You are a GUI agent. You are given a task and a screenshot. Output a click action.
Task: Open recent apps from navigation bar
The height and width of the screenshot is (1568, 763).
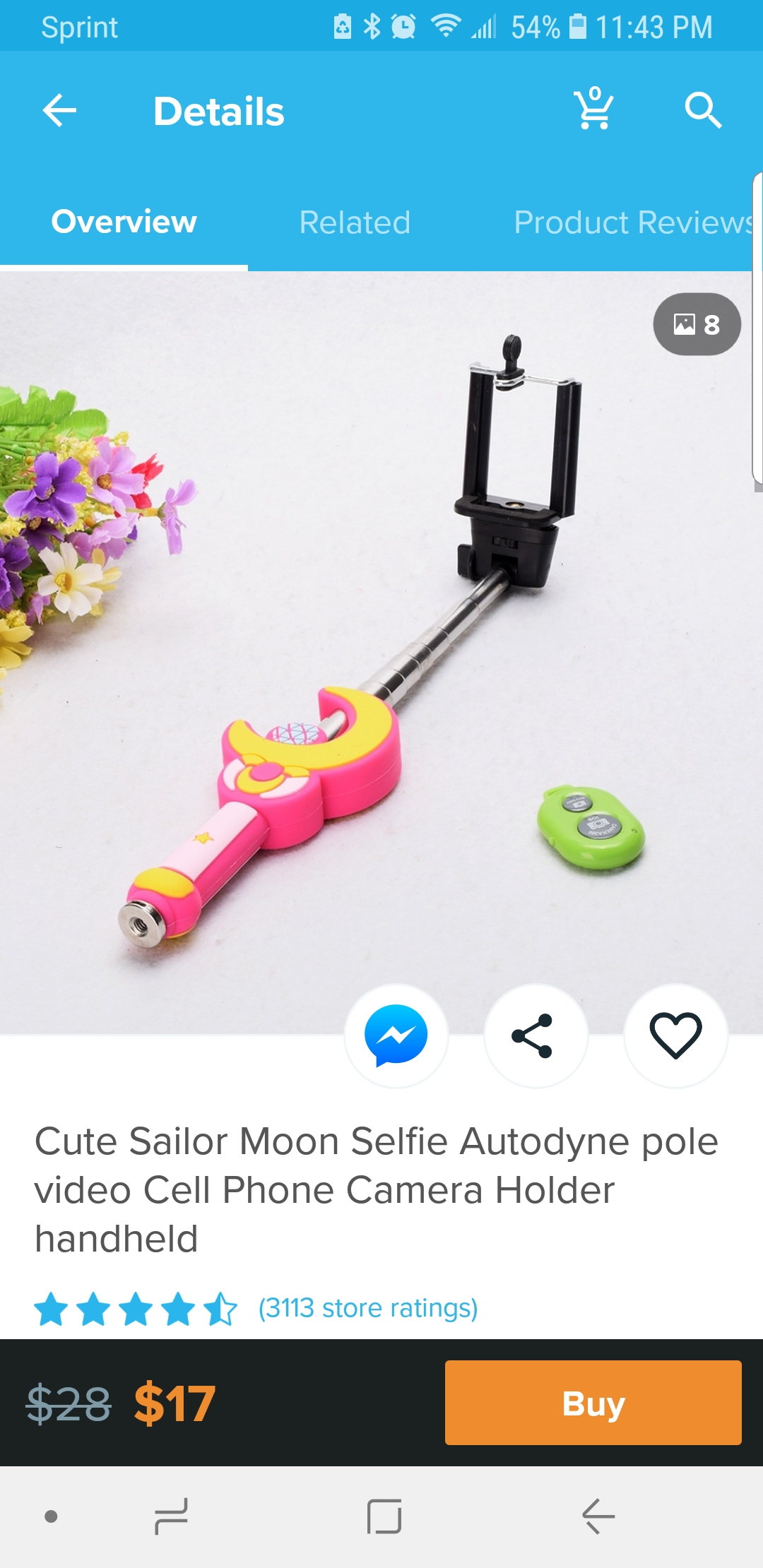[x=172, y=1516]
